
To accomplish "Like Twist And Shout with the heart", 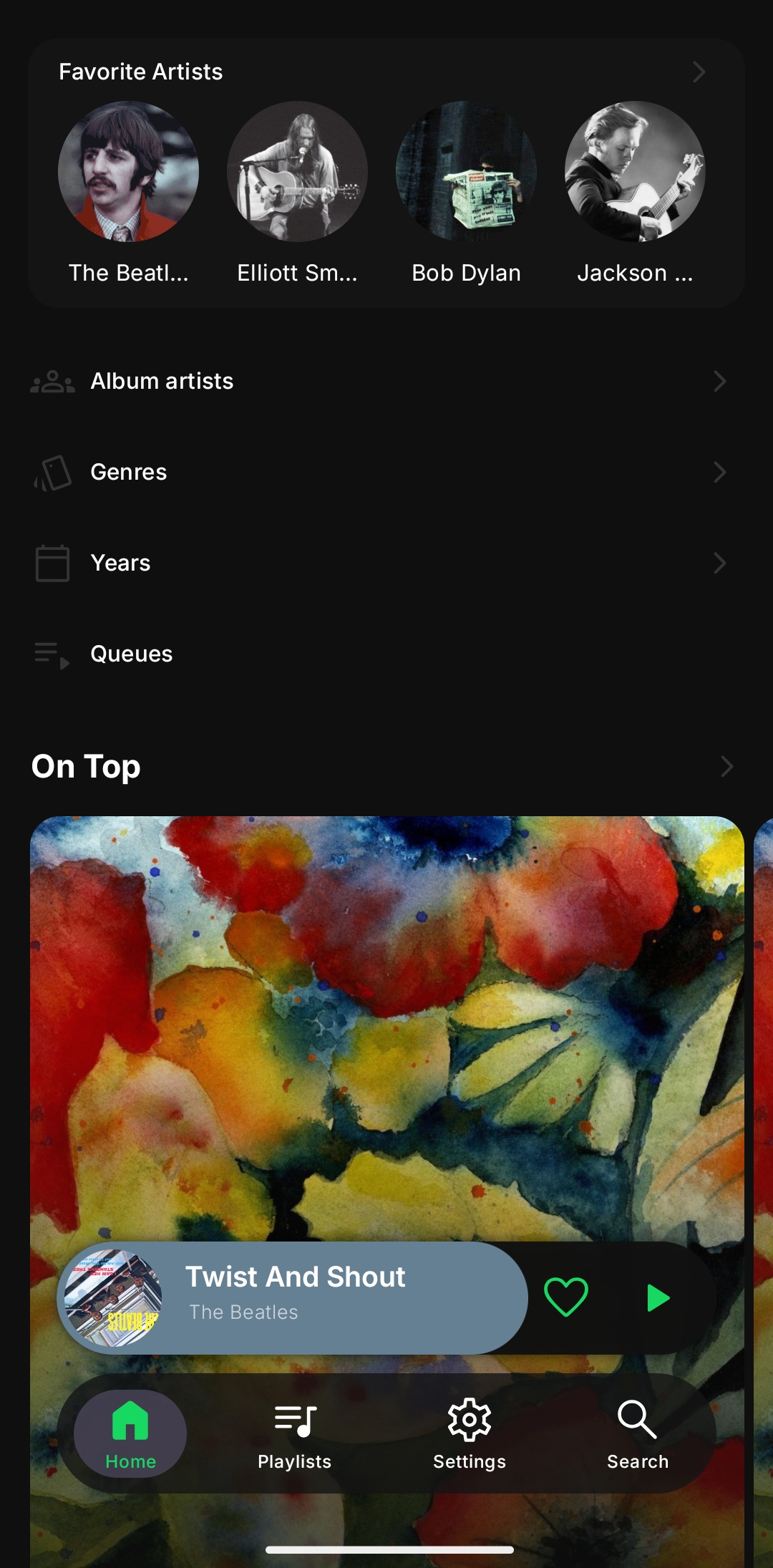I will pos(565,1297).
